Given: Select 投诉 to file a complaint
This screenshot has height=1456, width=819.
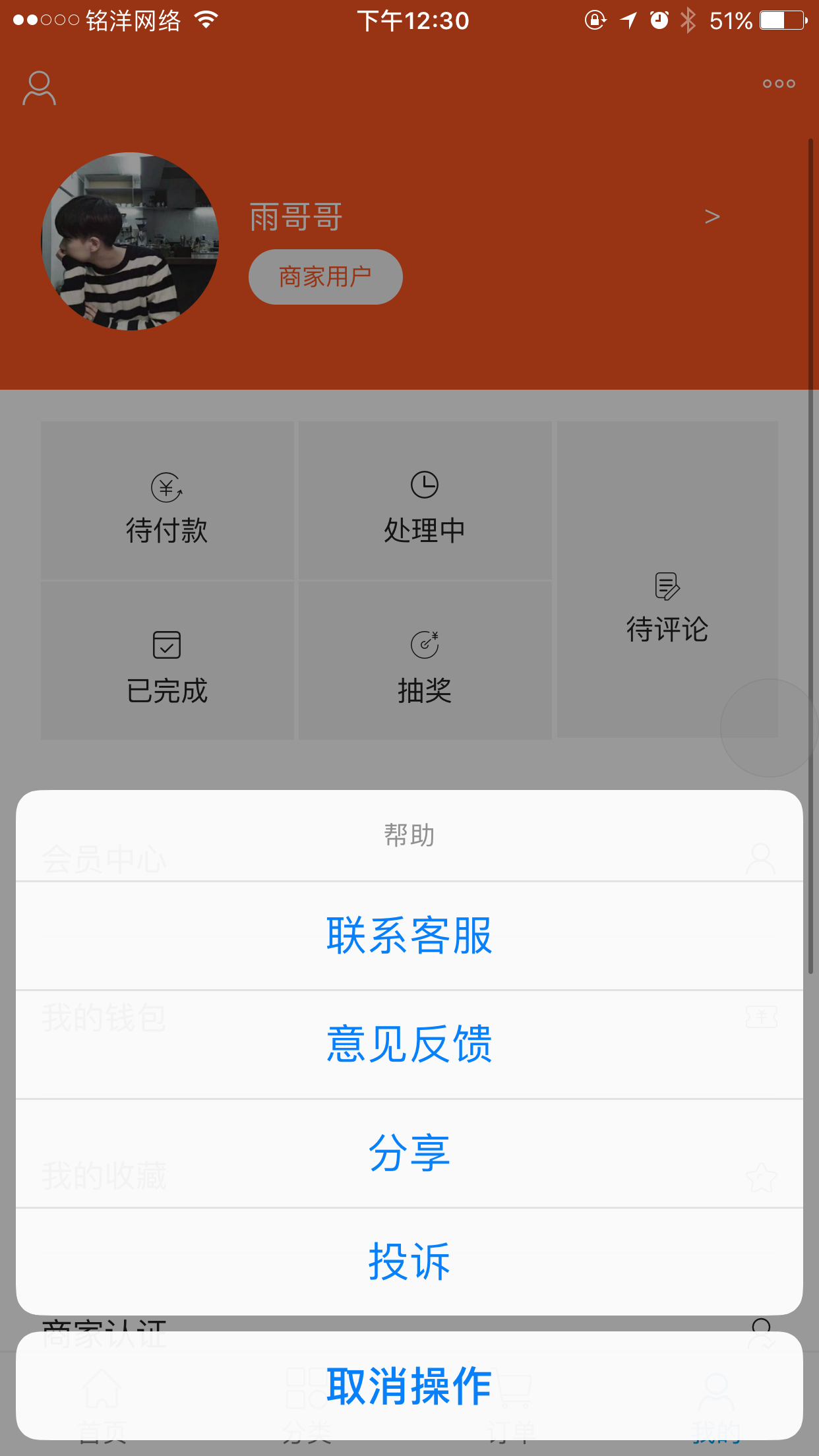Looking at the screenshot, I should tap(409, 1261).
